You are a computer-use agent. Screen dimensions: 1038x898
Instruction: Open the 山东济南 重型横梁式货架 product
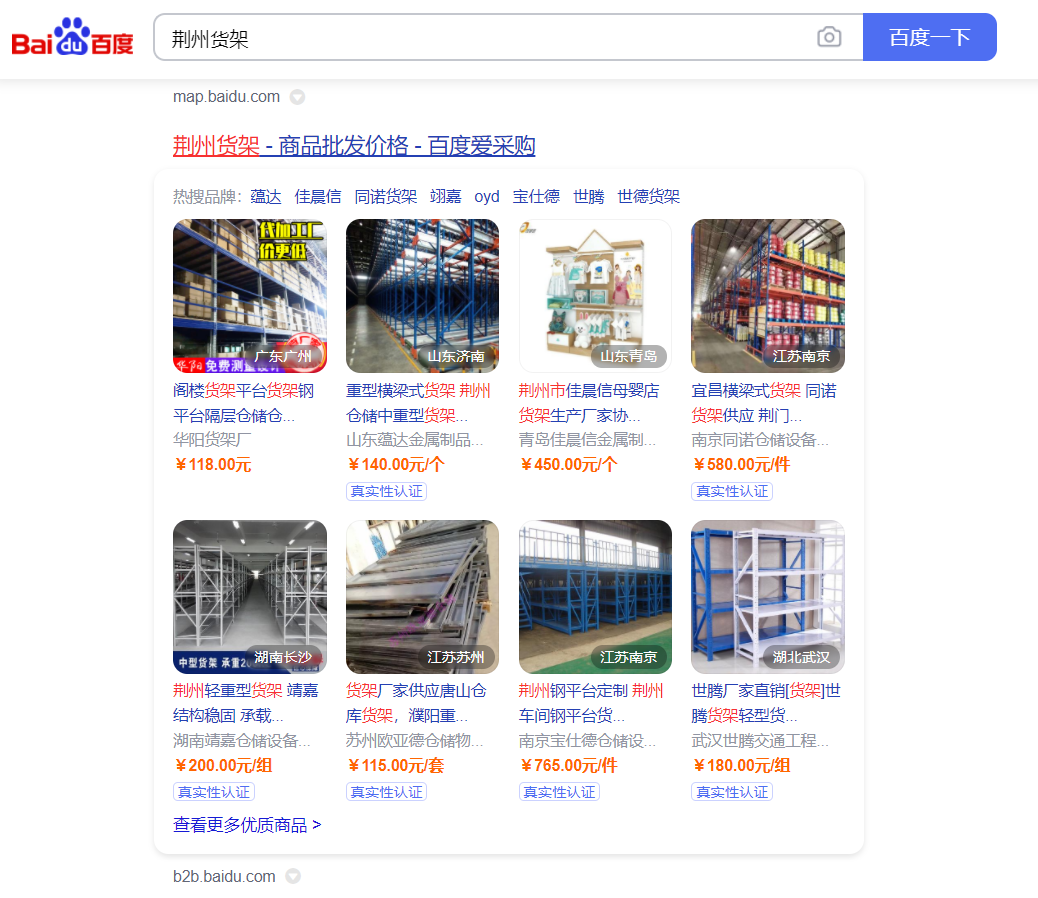(422, 296)
